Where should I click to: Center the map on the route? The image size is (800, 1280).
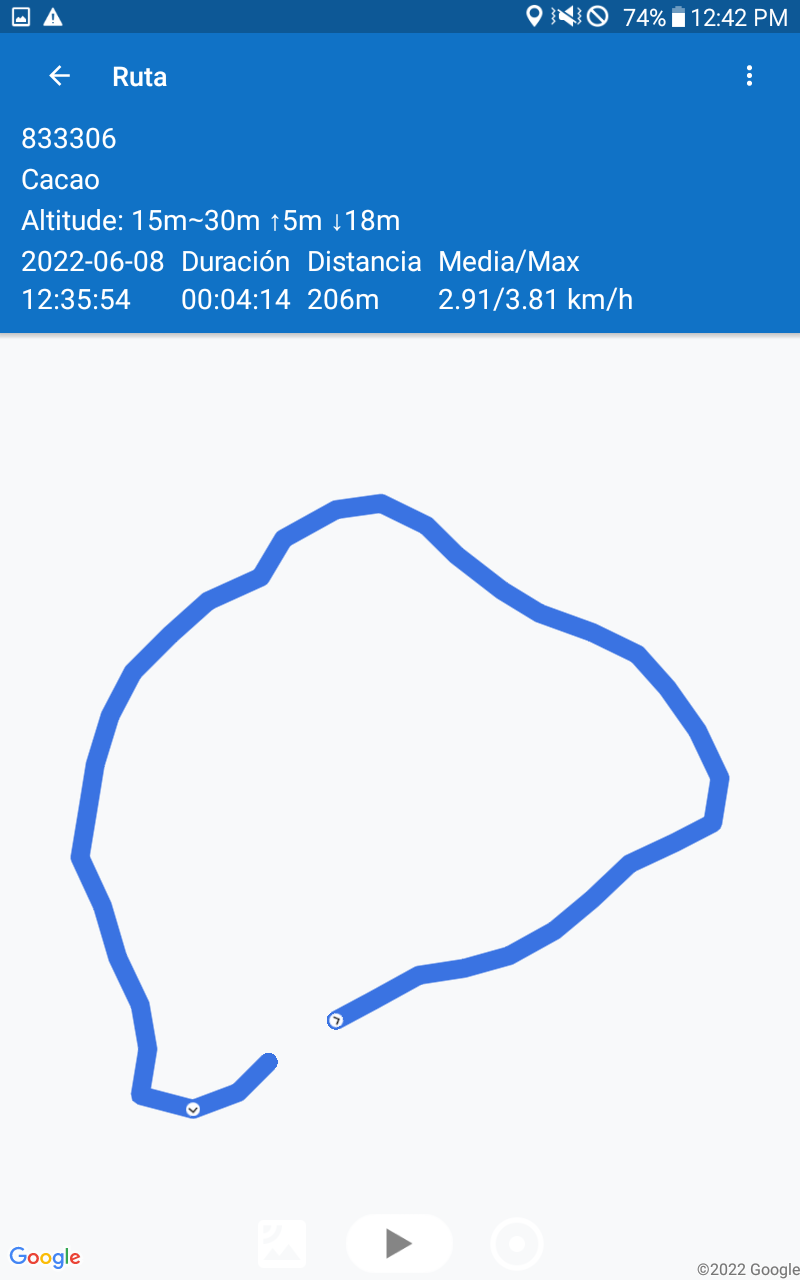pyautogui.click(x=517, y=1245)
